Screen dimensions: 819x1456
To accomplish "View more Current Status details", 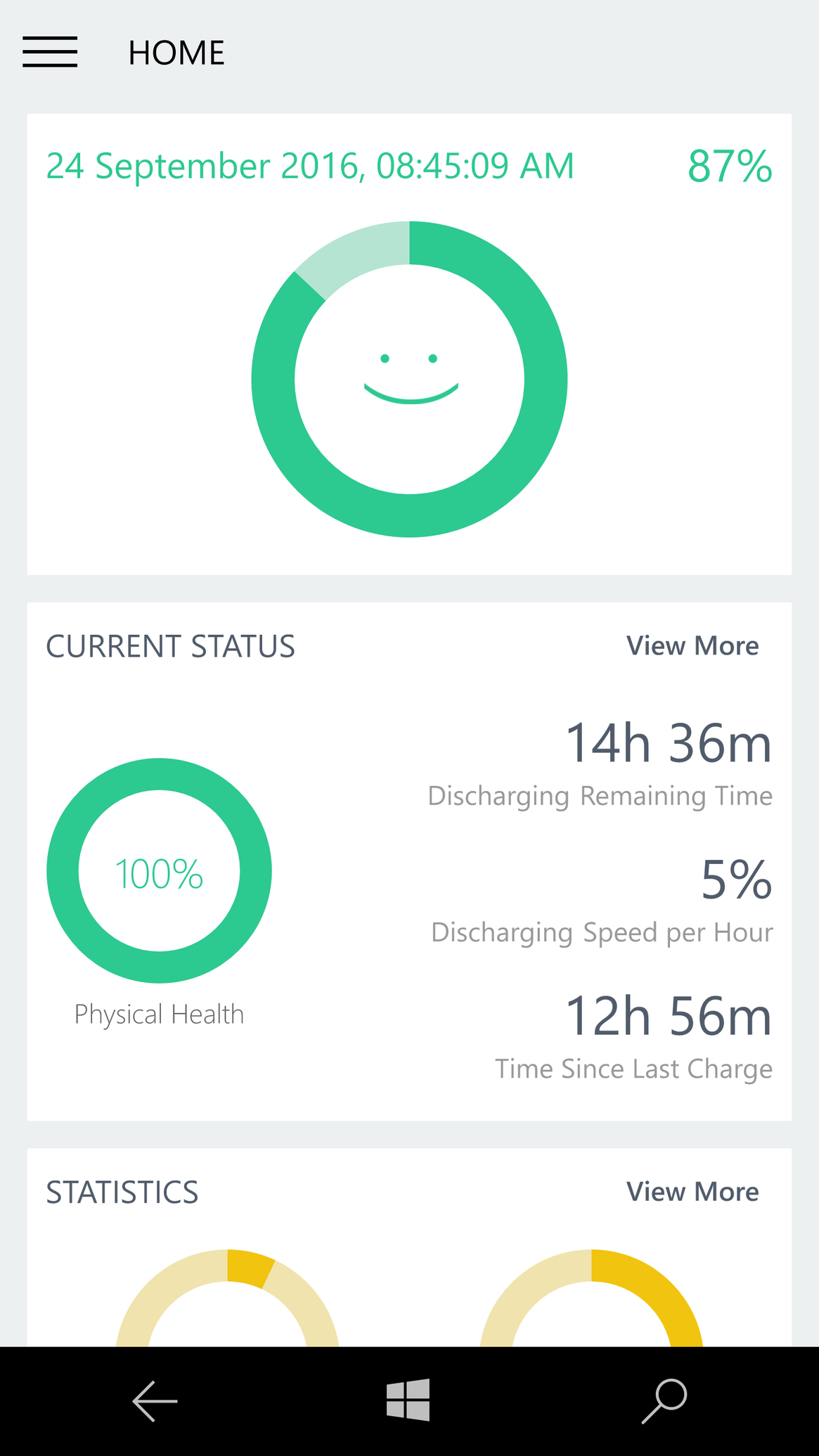I will tap(692, 646).
